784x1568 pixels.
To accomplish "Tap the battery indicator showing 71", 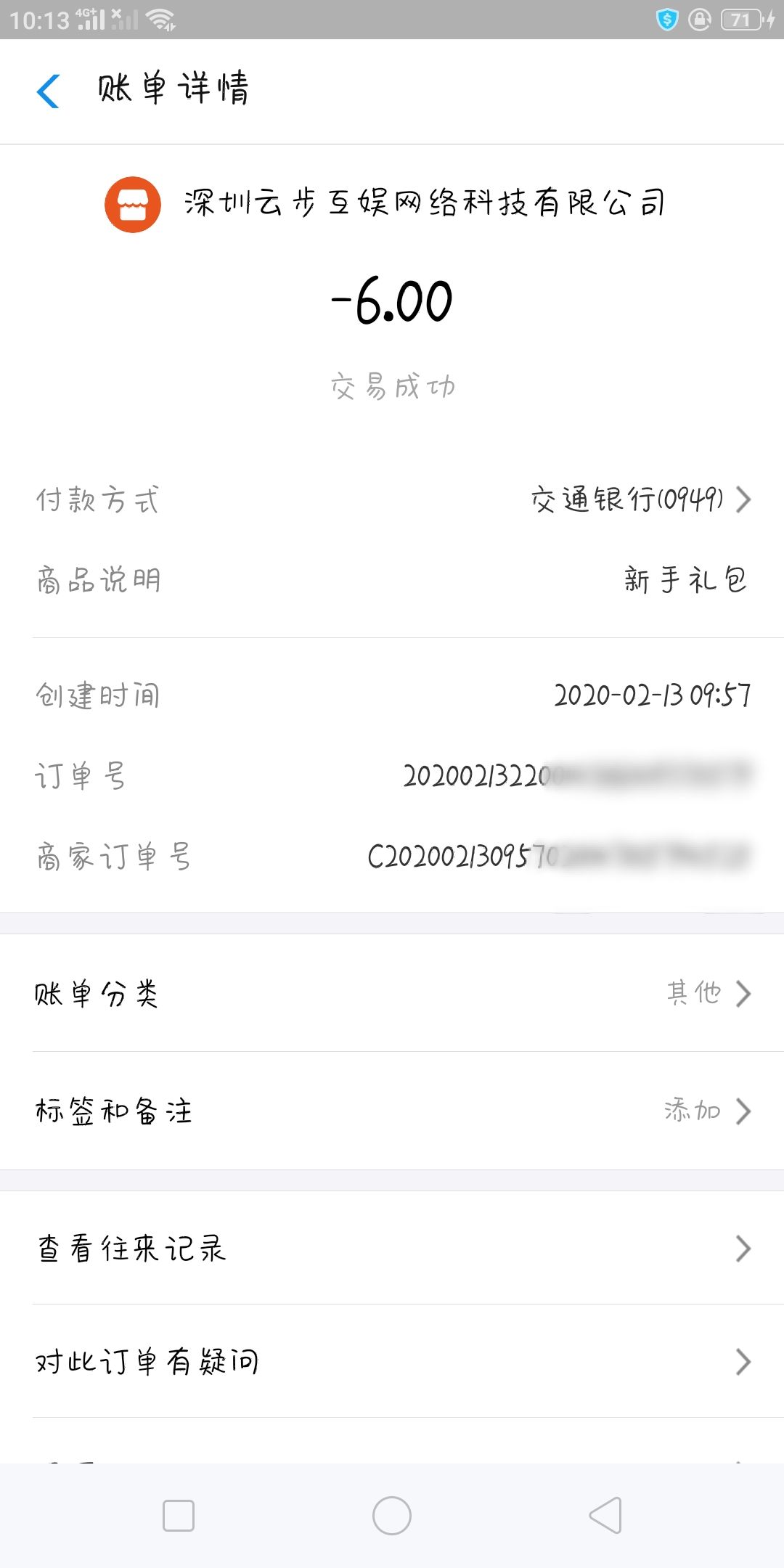I will (740, 18).
